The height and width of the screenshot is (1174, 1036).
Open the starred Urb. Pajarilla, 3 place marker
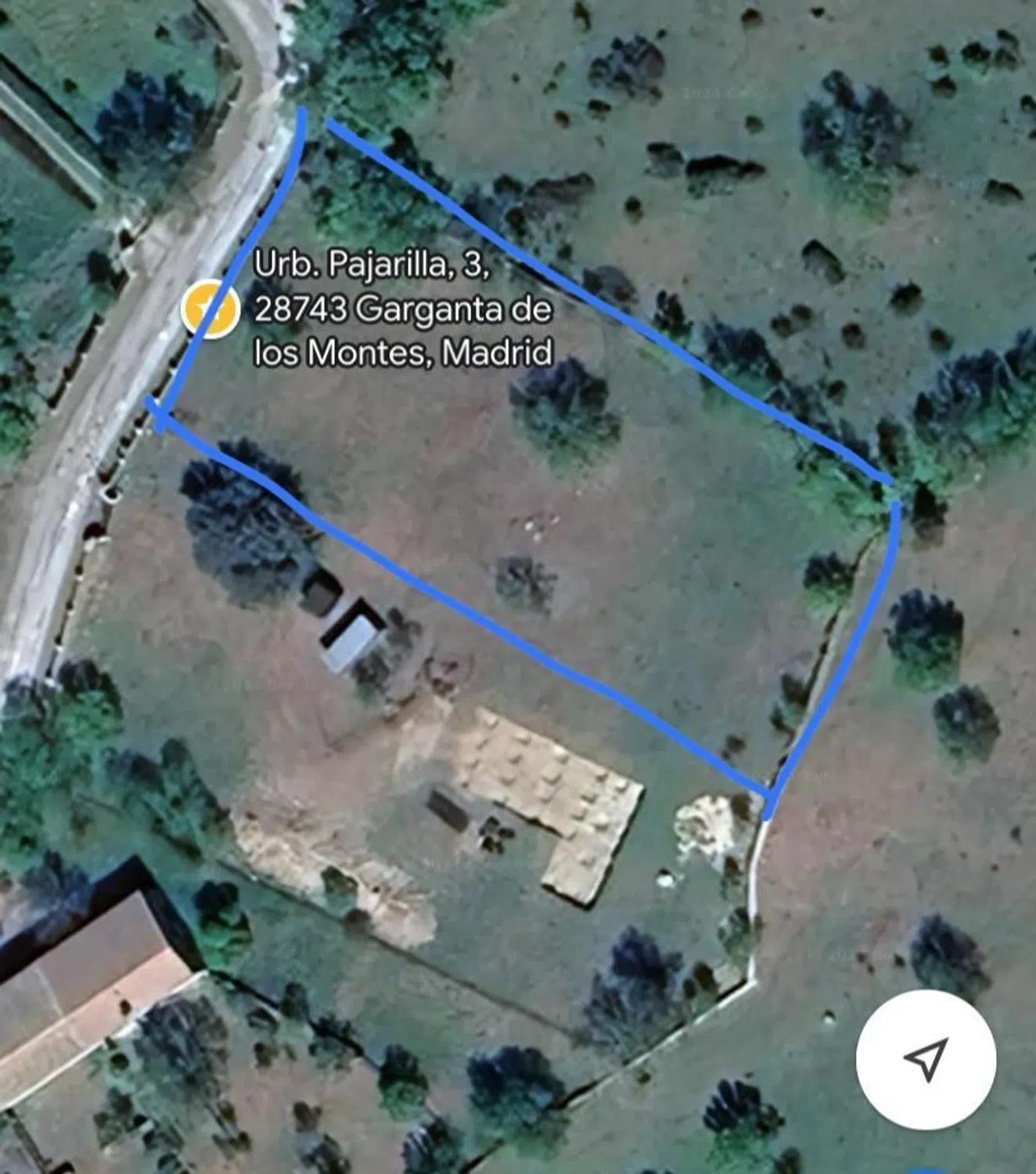pos(210,309)
